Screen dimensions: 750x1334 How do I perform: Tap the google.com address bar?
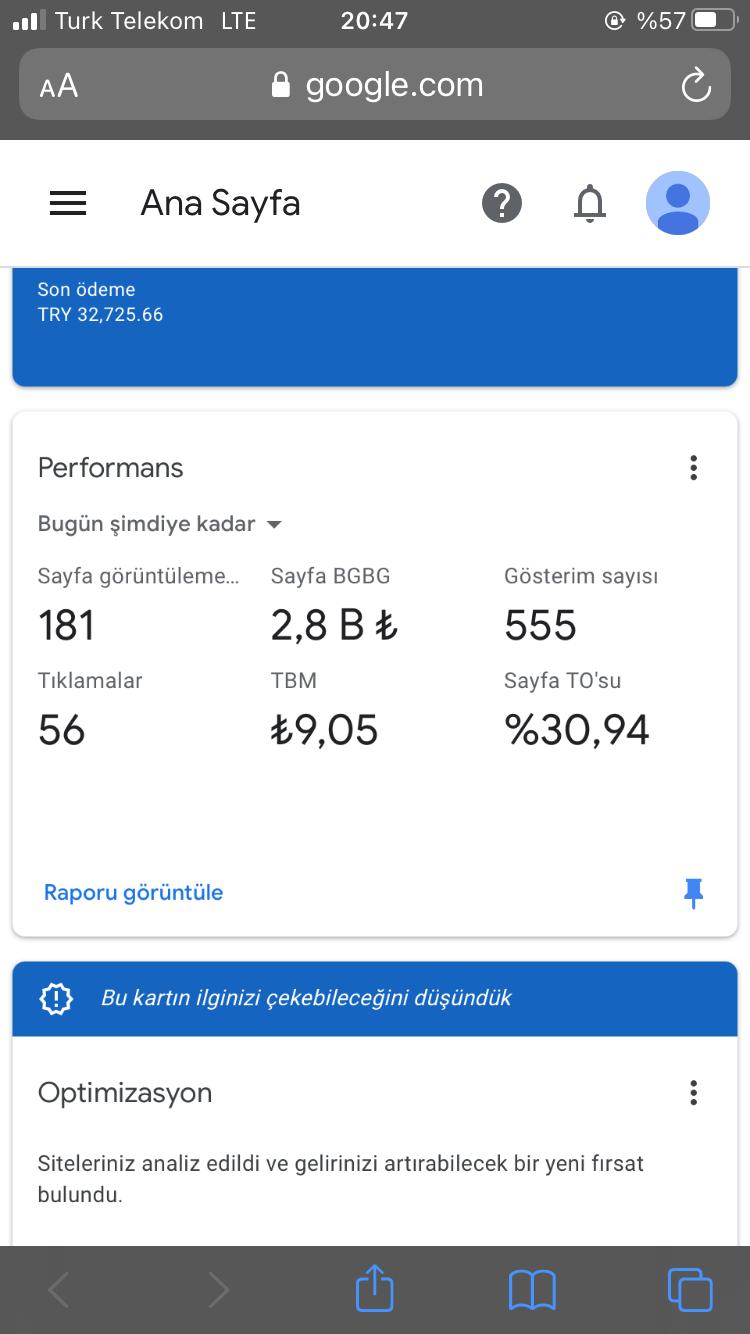coord(375,85)
